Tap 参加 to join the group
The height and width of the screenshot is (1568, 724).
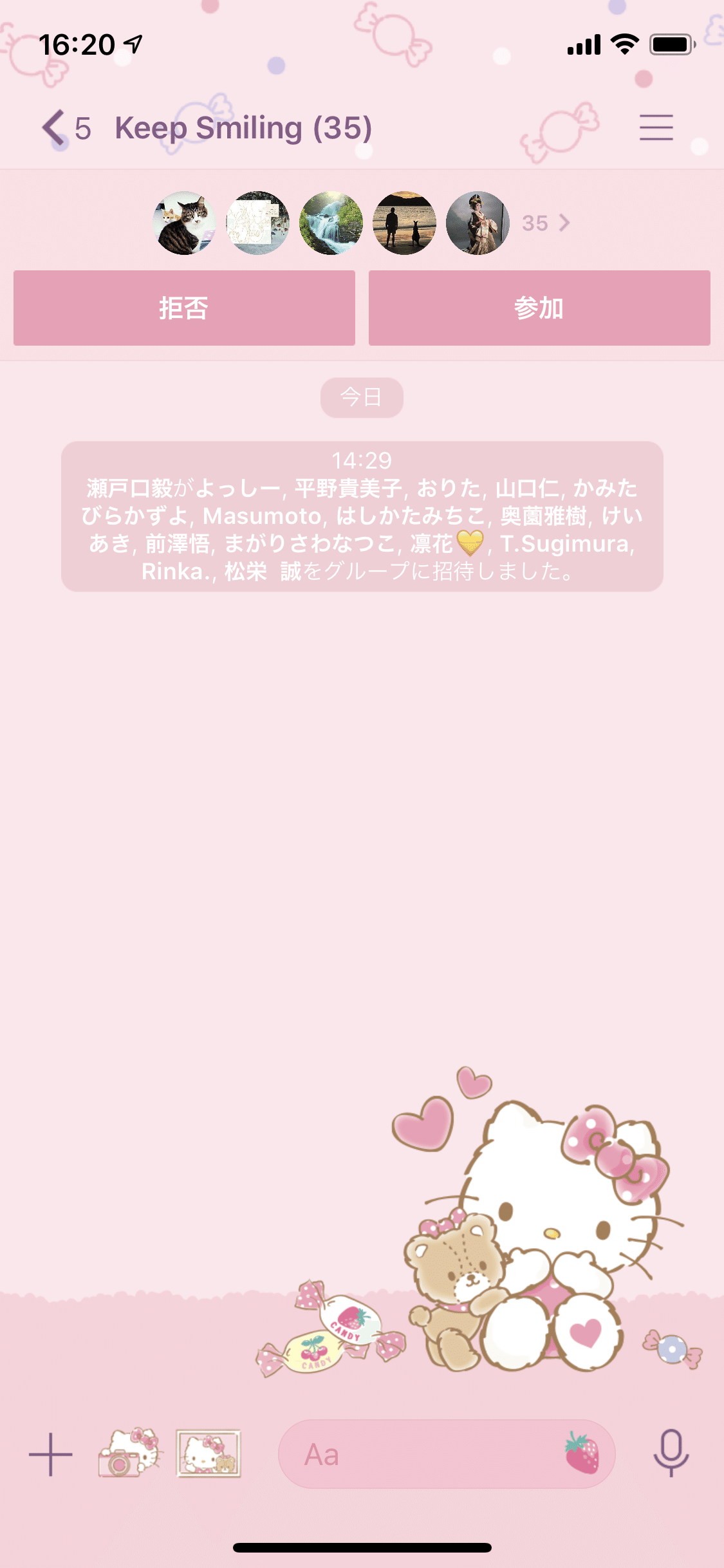click(539, 308)
